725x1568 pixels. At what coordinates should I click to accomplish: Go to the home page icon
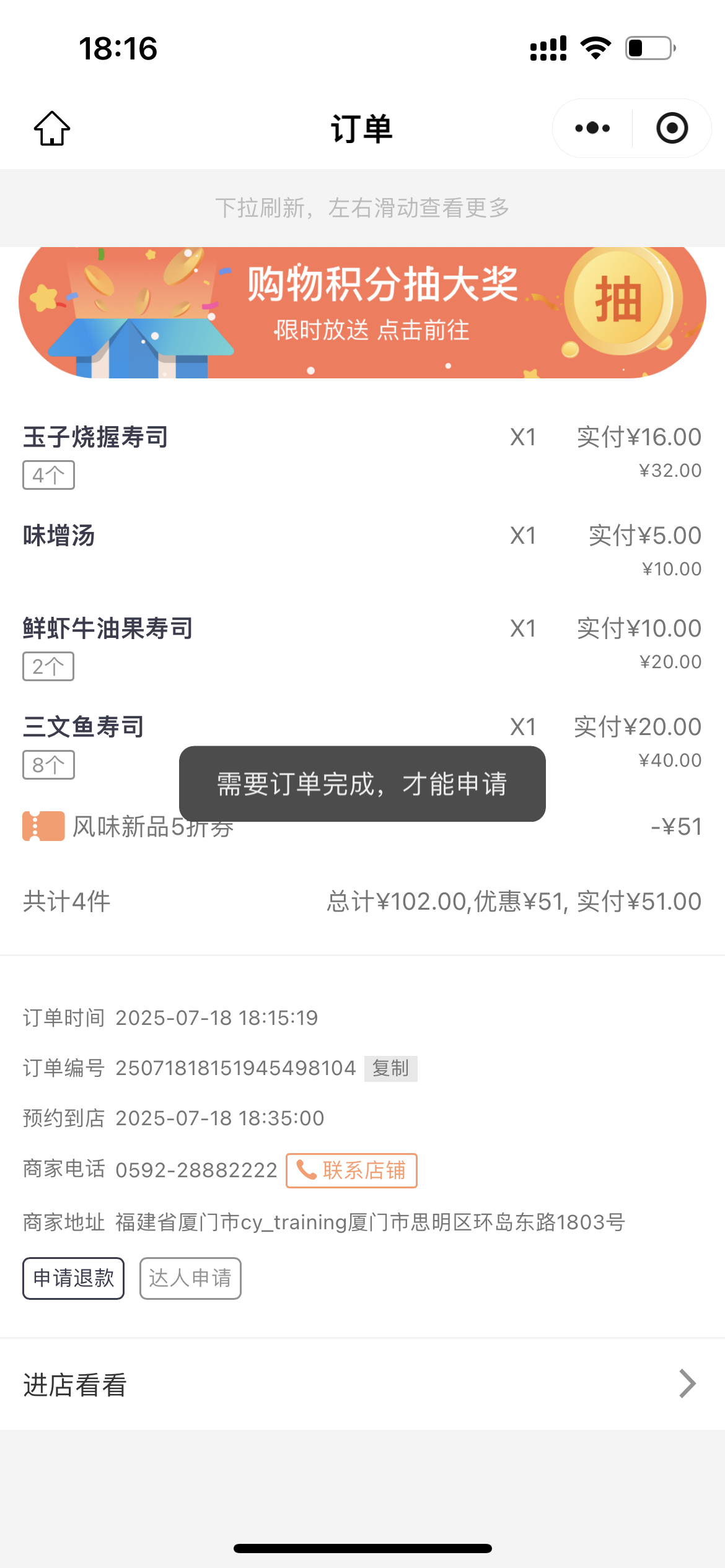(x=52, y=129)
